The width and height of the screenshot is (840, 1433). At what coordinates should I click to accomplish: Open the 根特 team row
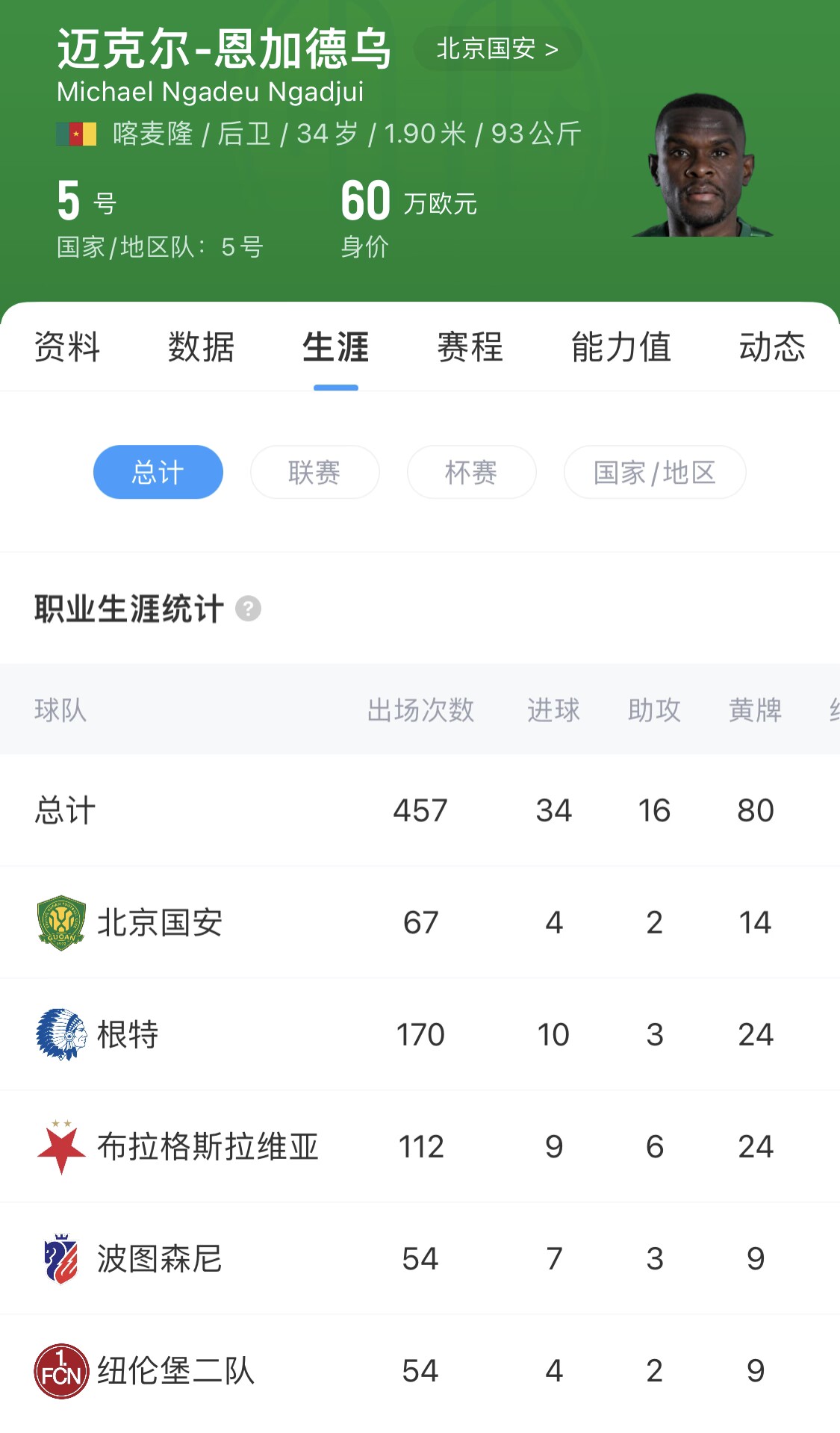click(127, 1035)
